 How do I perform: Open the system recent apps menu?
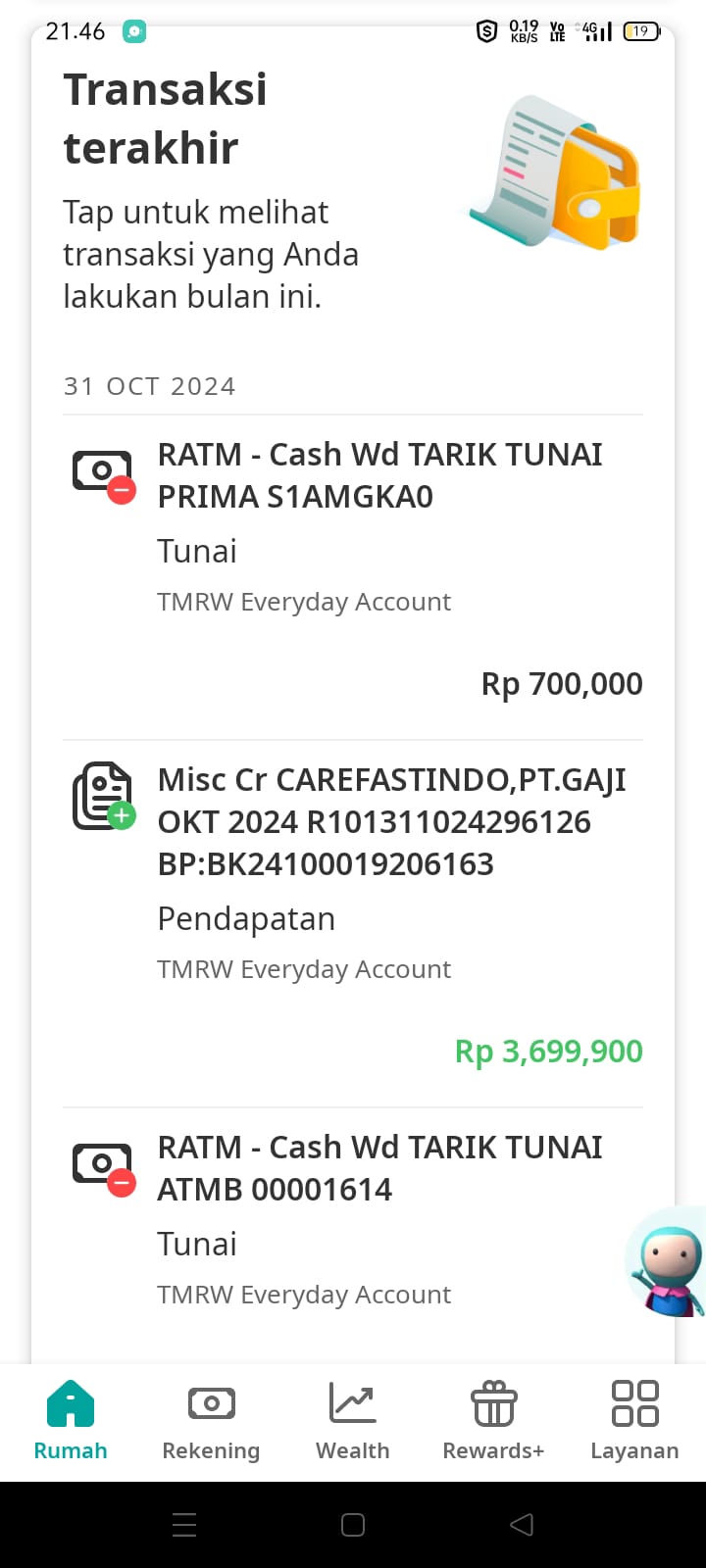click(184, 1524)
